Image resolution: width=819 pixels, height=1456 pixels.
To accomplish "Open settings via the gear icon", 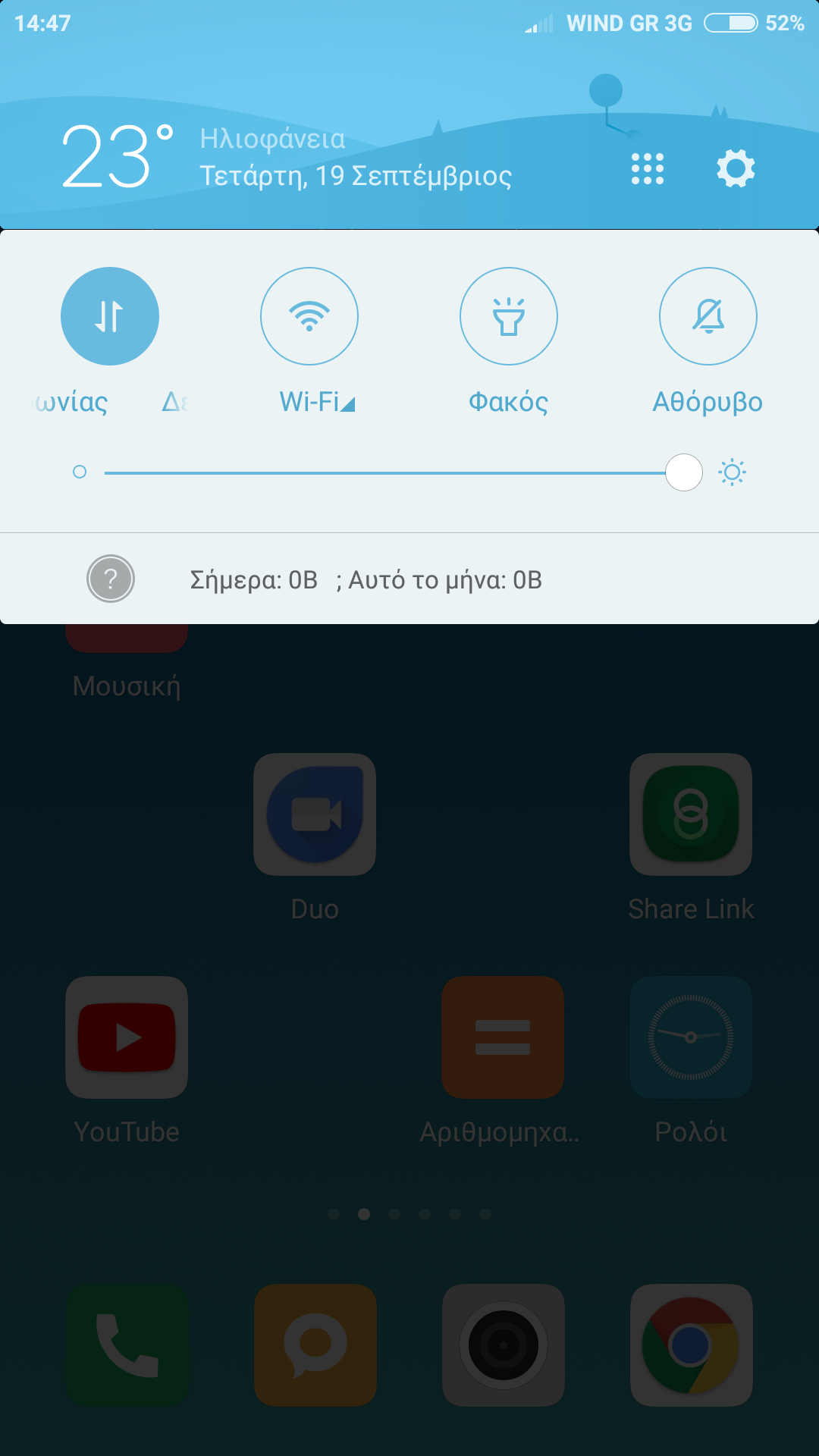I will (x=736, y=168).
